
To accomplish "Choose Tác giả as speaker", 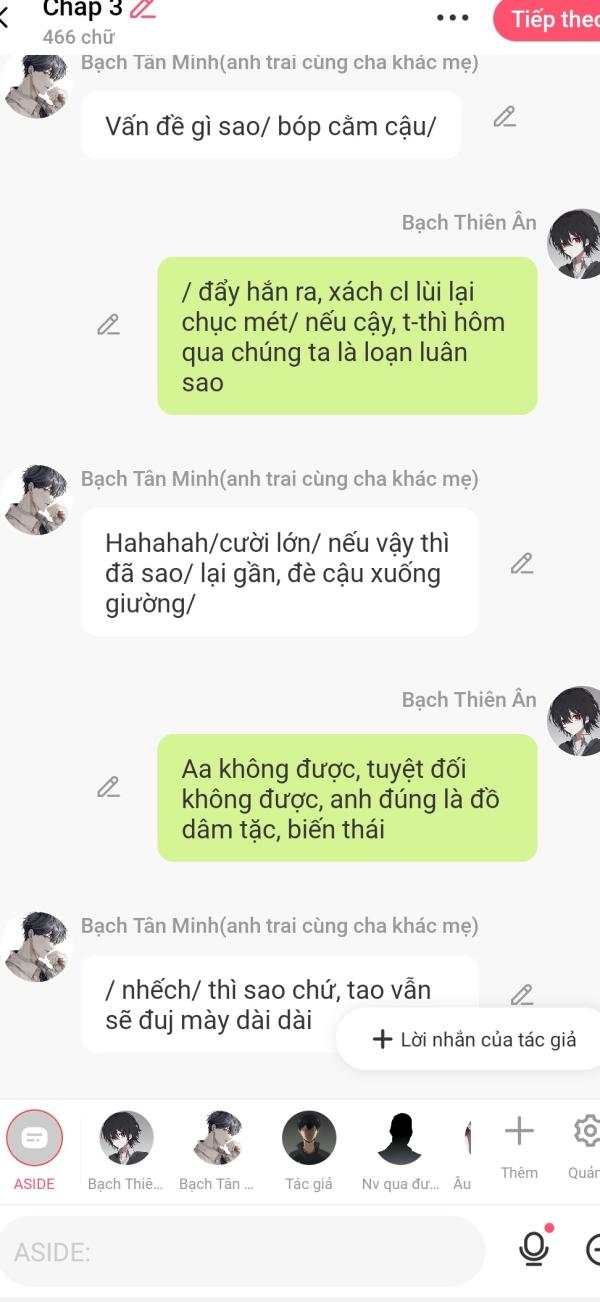I will click(x=309, y=1150).
